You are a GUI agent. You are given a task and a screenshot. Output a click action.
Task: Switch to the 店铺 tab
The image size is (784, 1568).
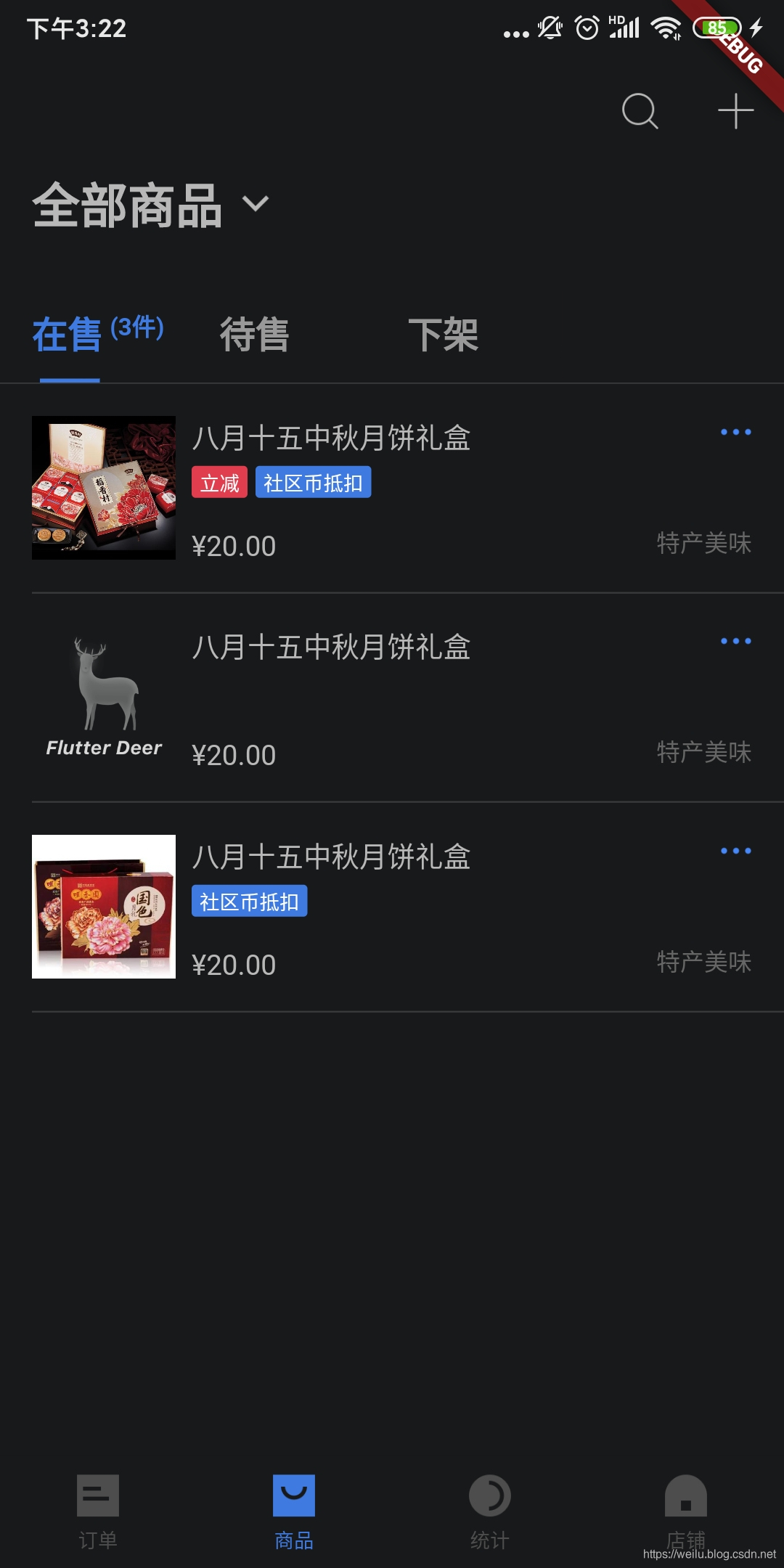click(x=685, y=1510)
